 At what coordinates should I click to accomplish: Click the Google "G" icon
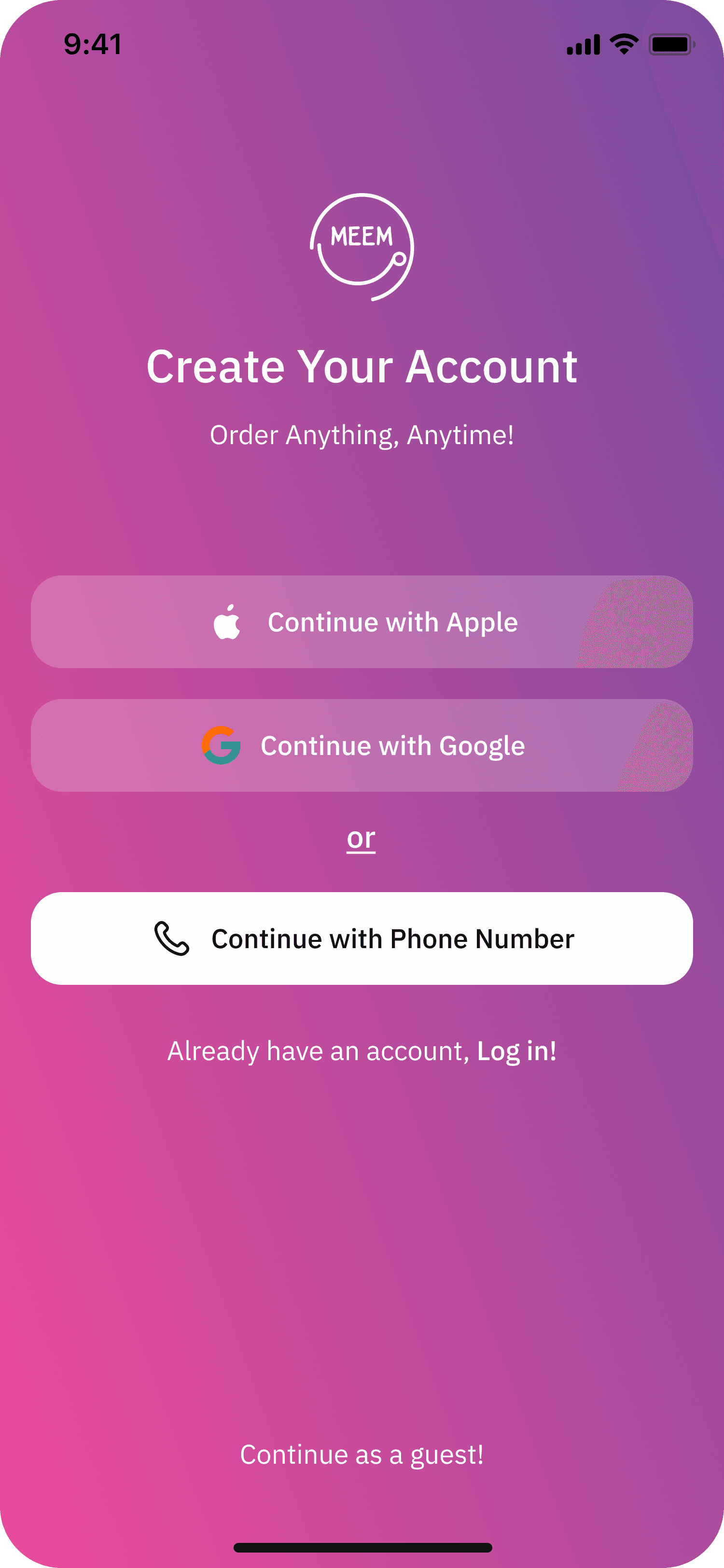(222, 745)
